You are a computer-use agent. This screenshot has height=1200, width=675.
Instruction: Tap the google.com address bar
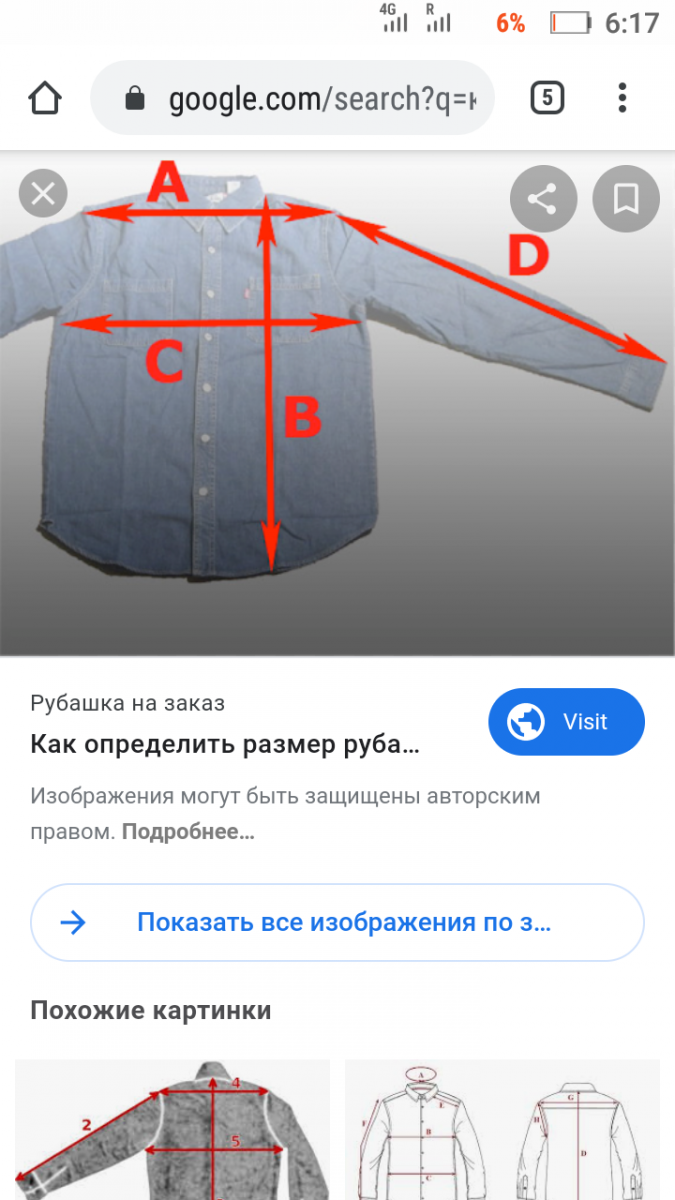292,98
